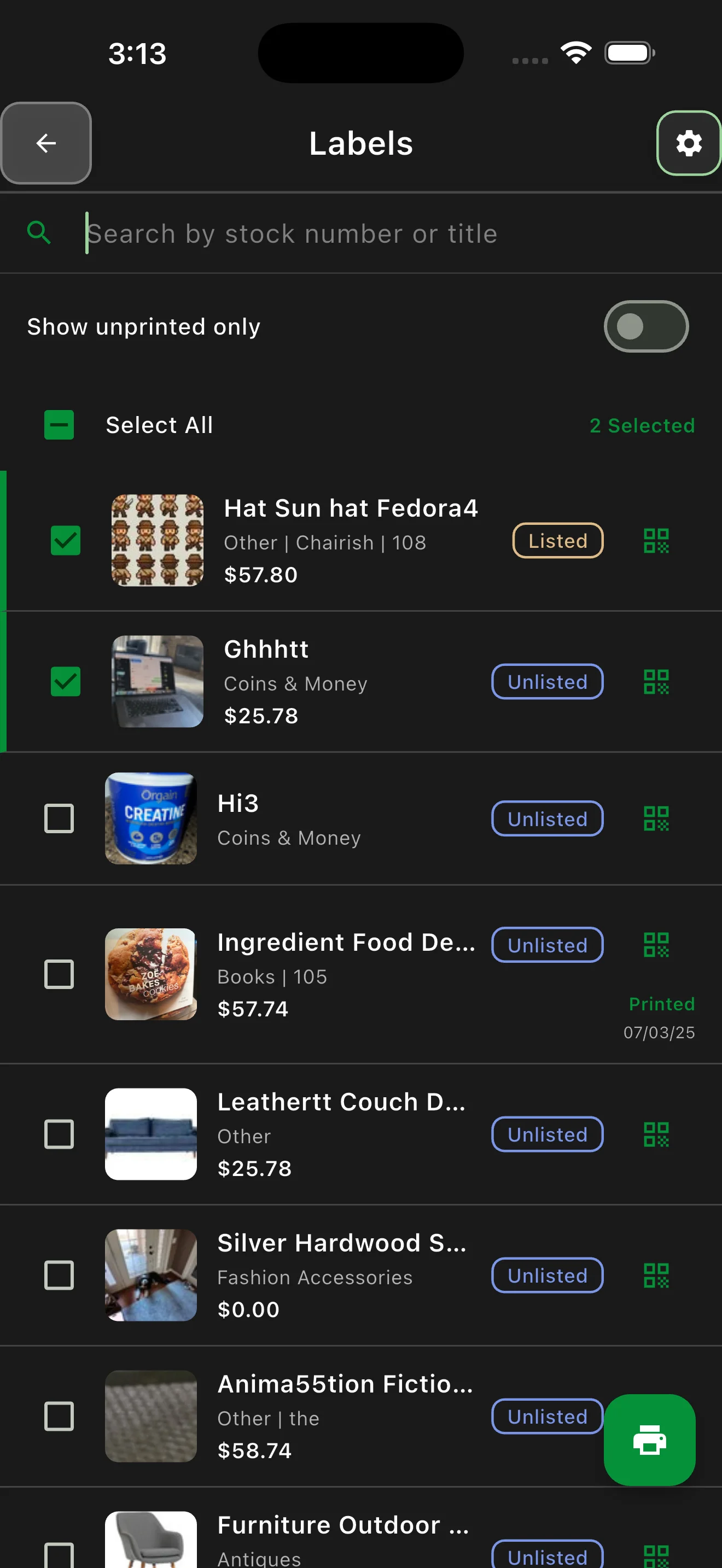
Task: Click the back arrow to leave Labels
Action: [45, 144]
